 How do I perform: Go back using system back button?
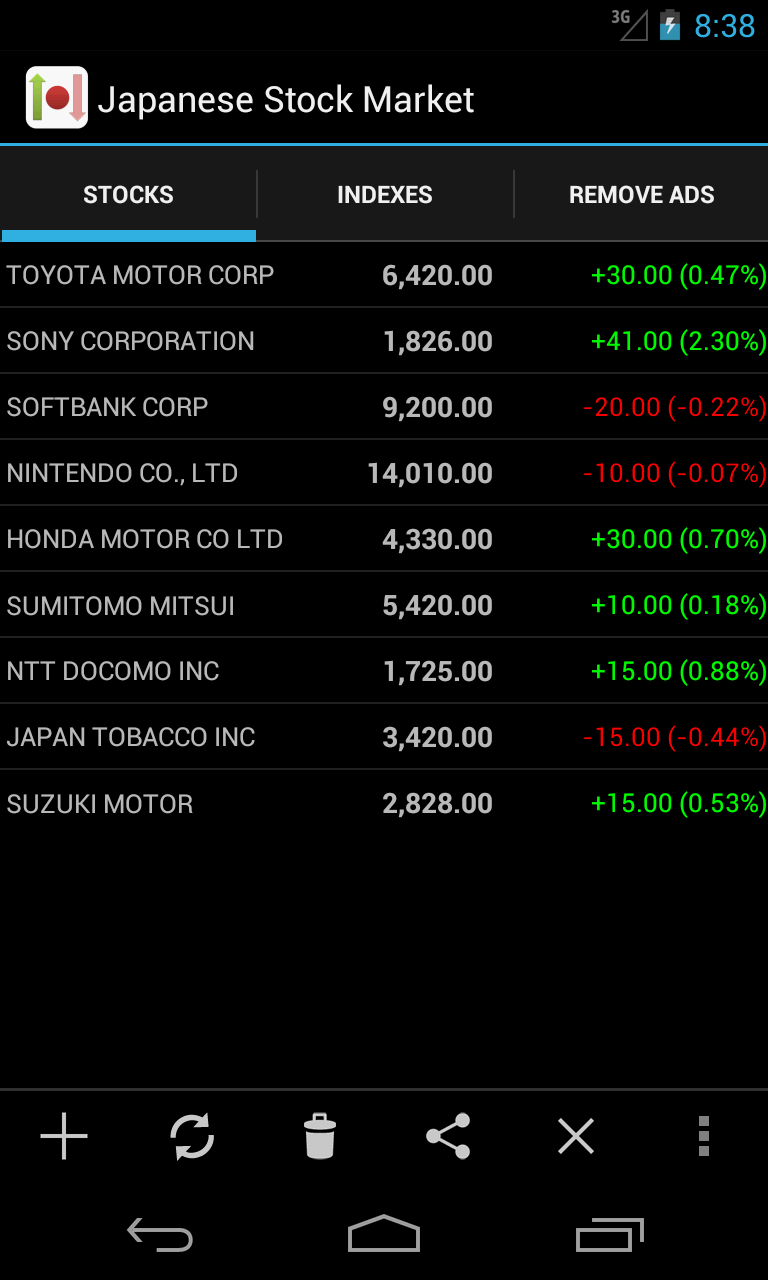(160, 1235)
